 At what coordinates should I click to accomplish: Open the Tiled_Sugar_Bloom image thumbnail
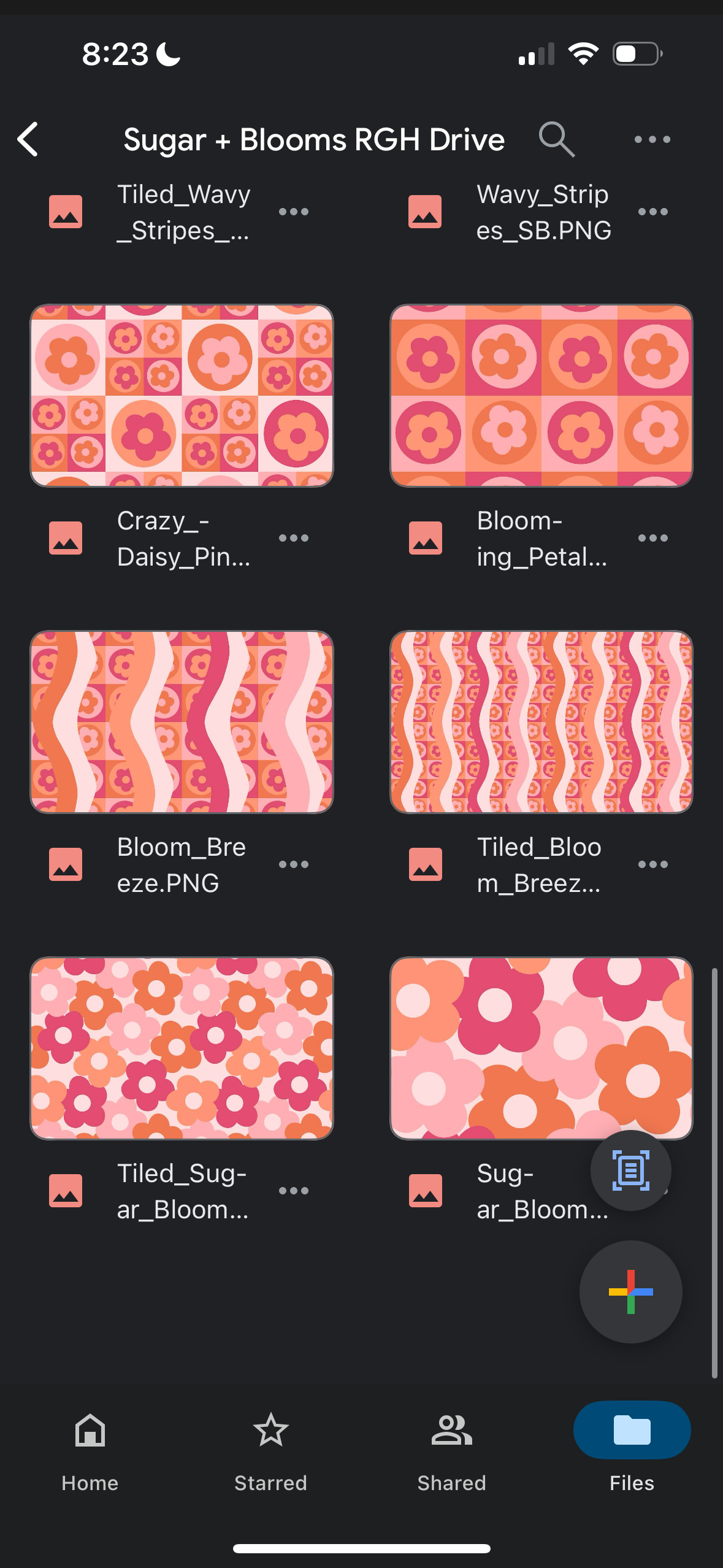(182, 1048)
